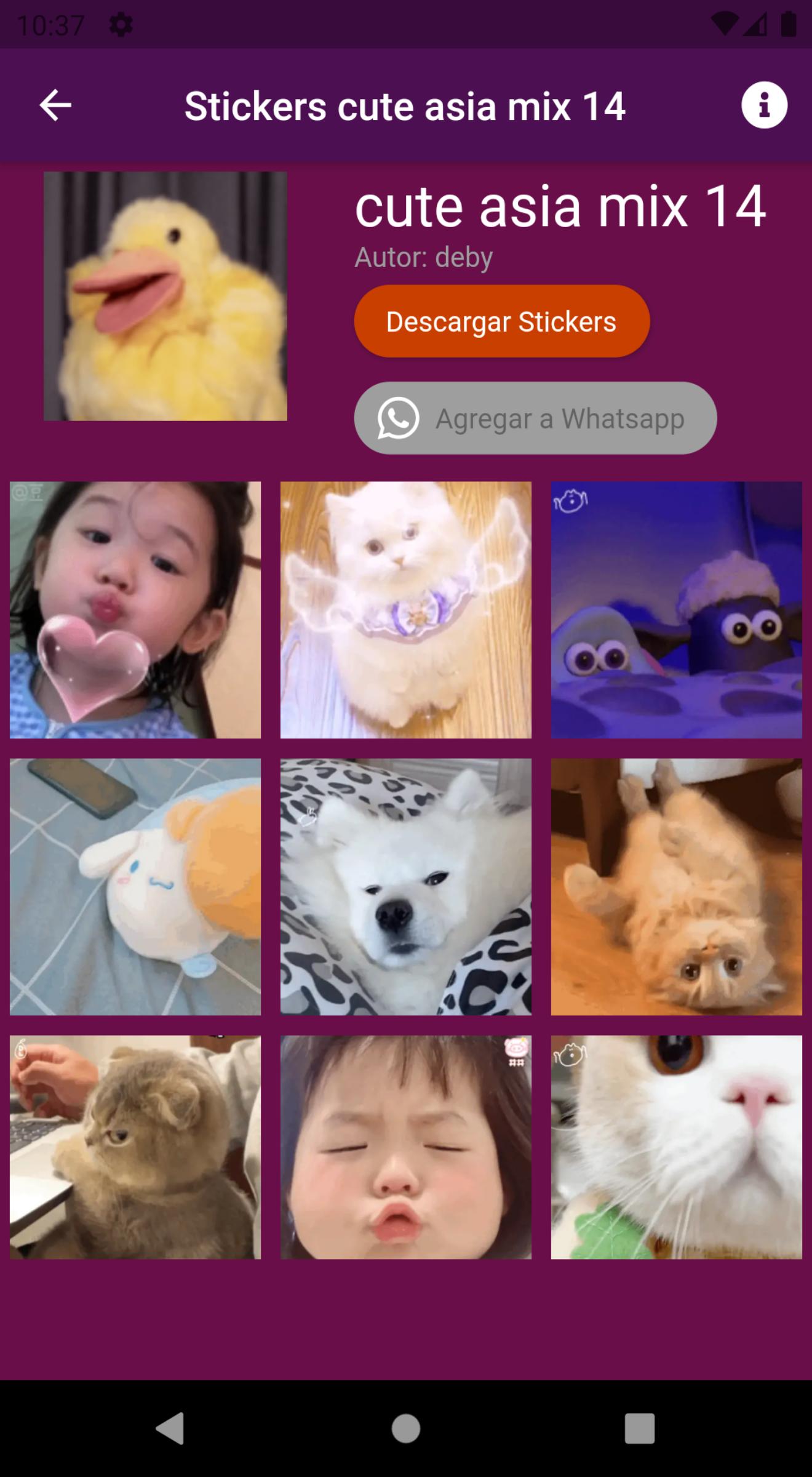The height and width of the screenshot is (1477, 812).
Task: Open the pouting baby face sticker
Action: point(406,1147)
